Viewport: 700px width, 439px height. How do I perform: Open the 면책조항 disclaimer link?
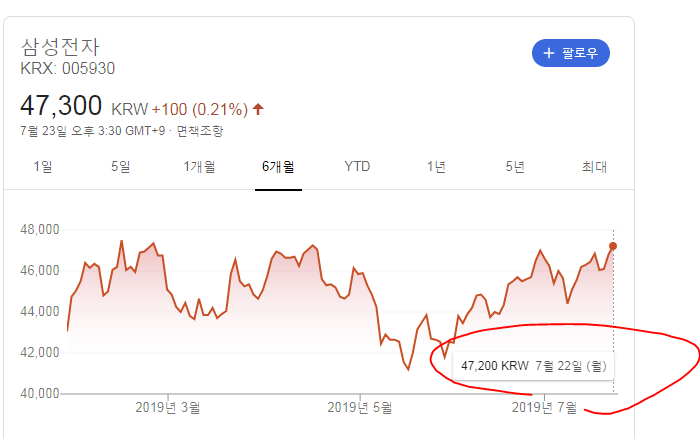pyautogui.click(x=201, y=131)
